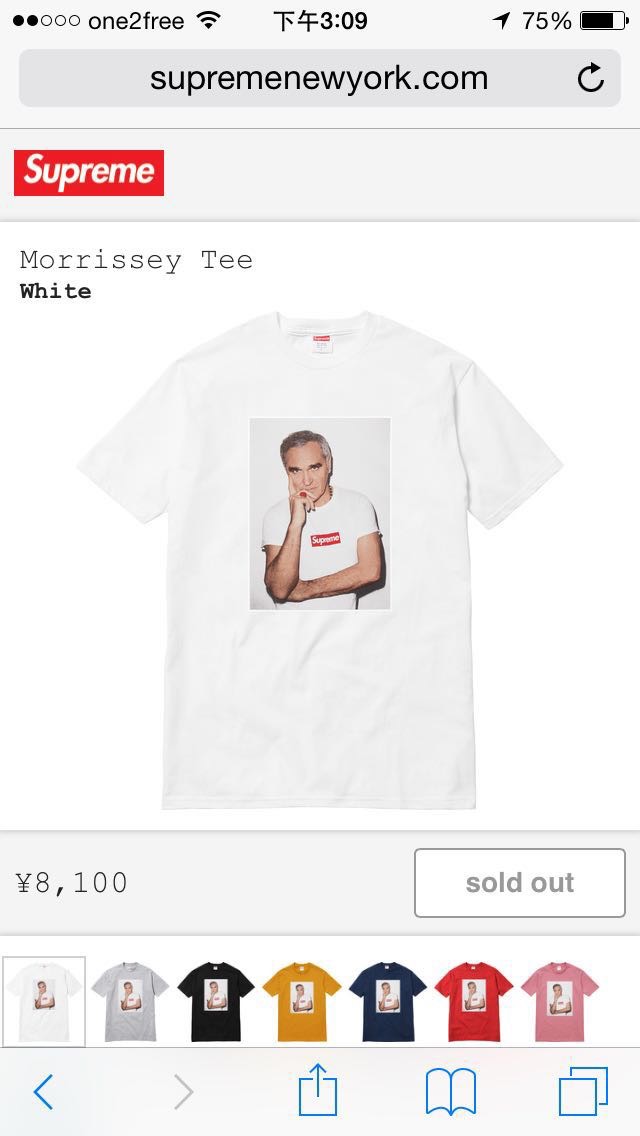The width and height of the screenshot is (640, 1136).
Task: Open Safari bookmarks
Action: click(x=450, y=1091)
